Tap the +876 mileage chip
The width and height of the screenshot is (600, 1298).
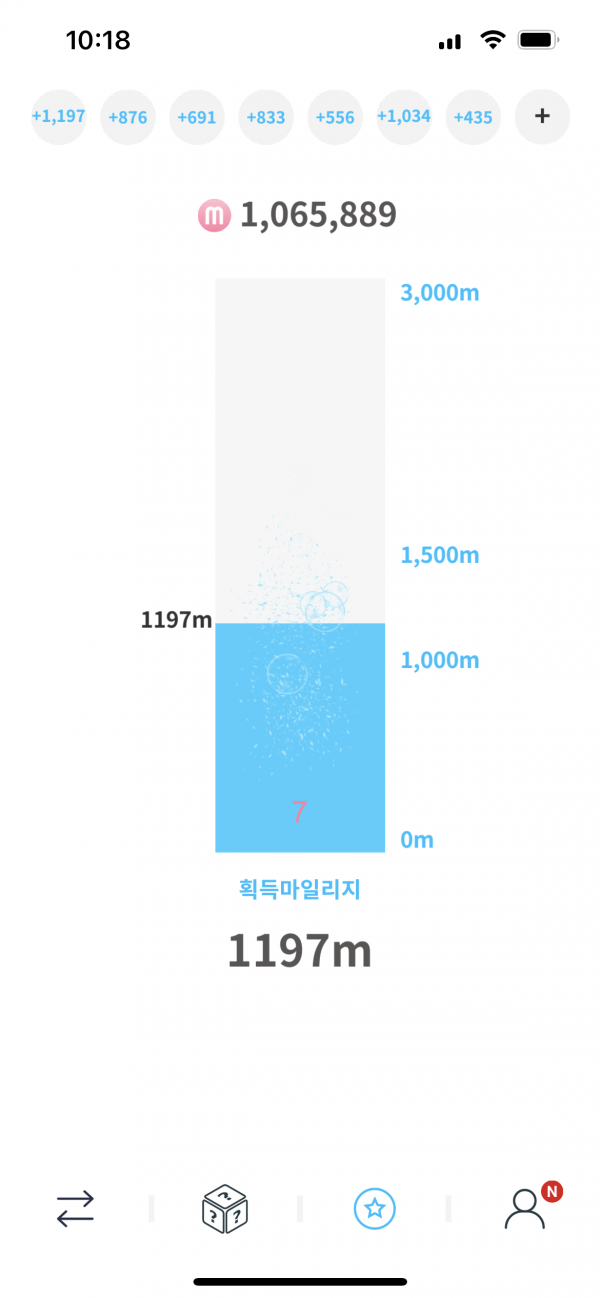[127, 117]
